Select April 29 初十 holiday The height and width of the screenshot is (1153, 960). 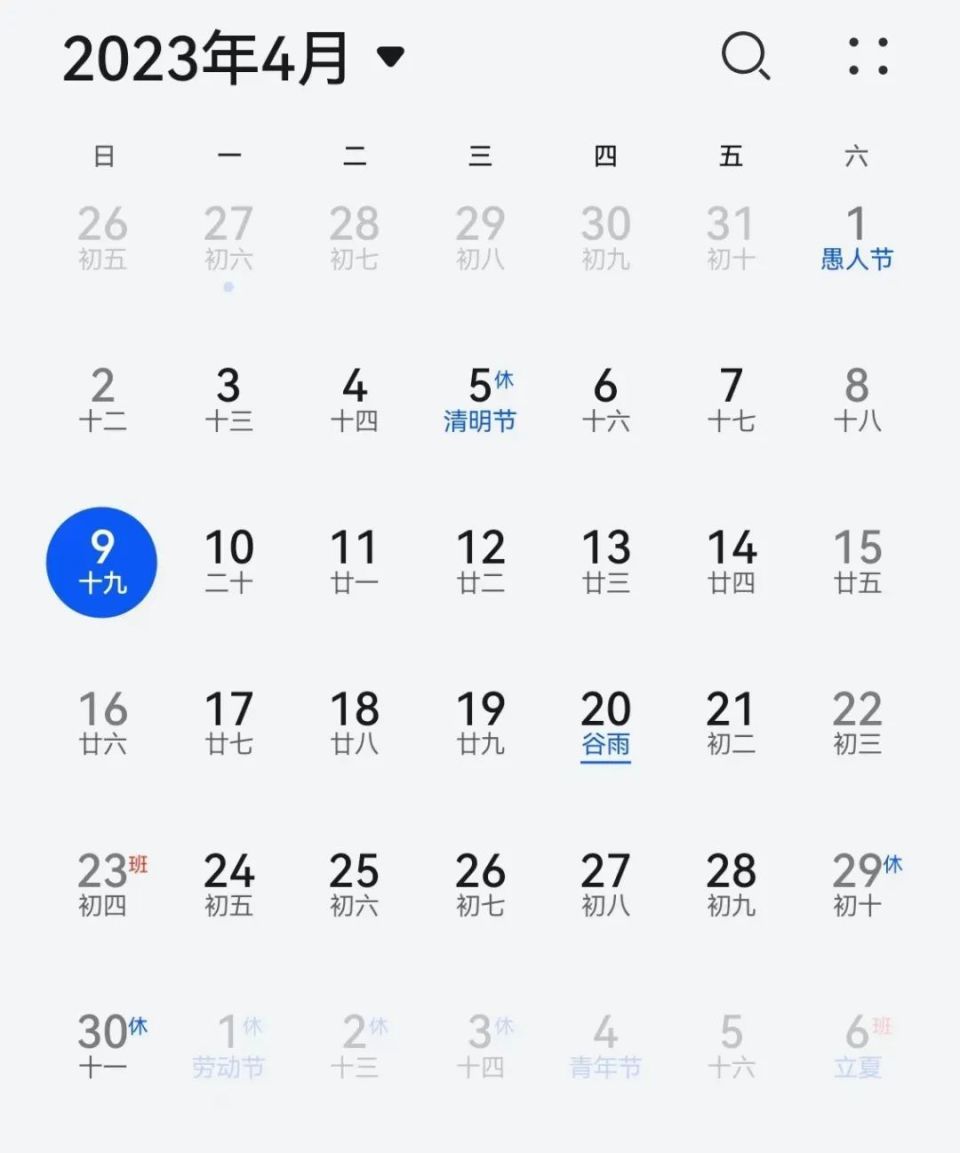(866, 885)
